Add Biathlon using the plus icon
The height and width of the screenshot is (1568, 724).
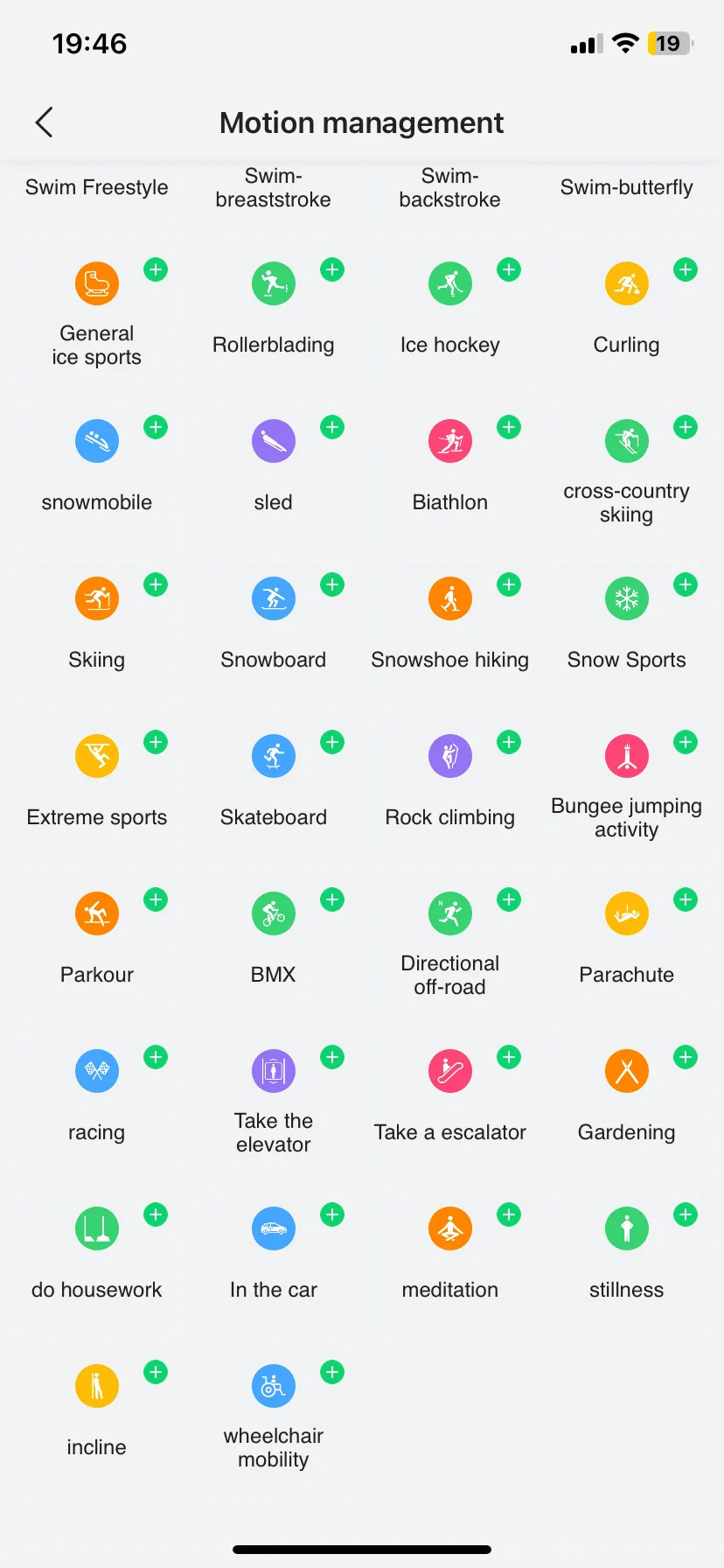point(509,427)
